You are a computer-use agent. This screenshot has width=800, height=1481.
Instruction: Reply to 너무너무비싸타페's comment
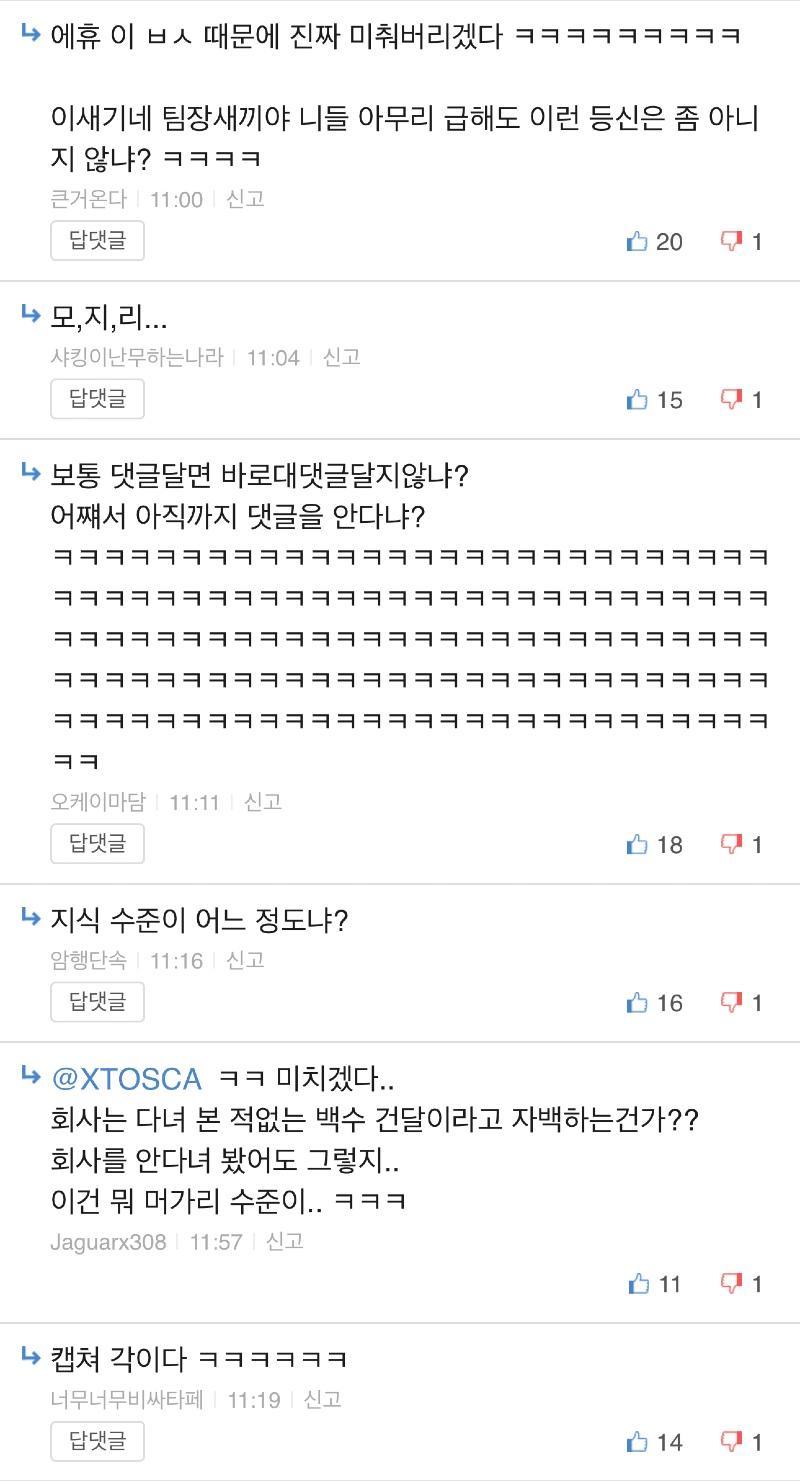97,1441
